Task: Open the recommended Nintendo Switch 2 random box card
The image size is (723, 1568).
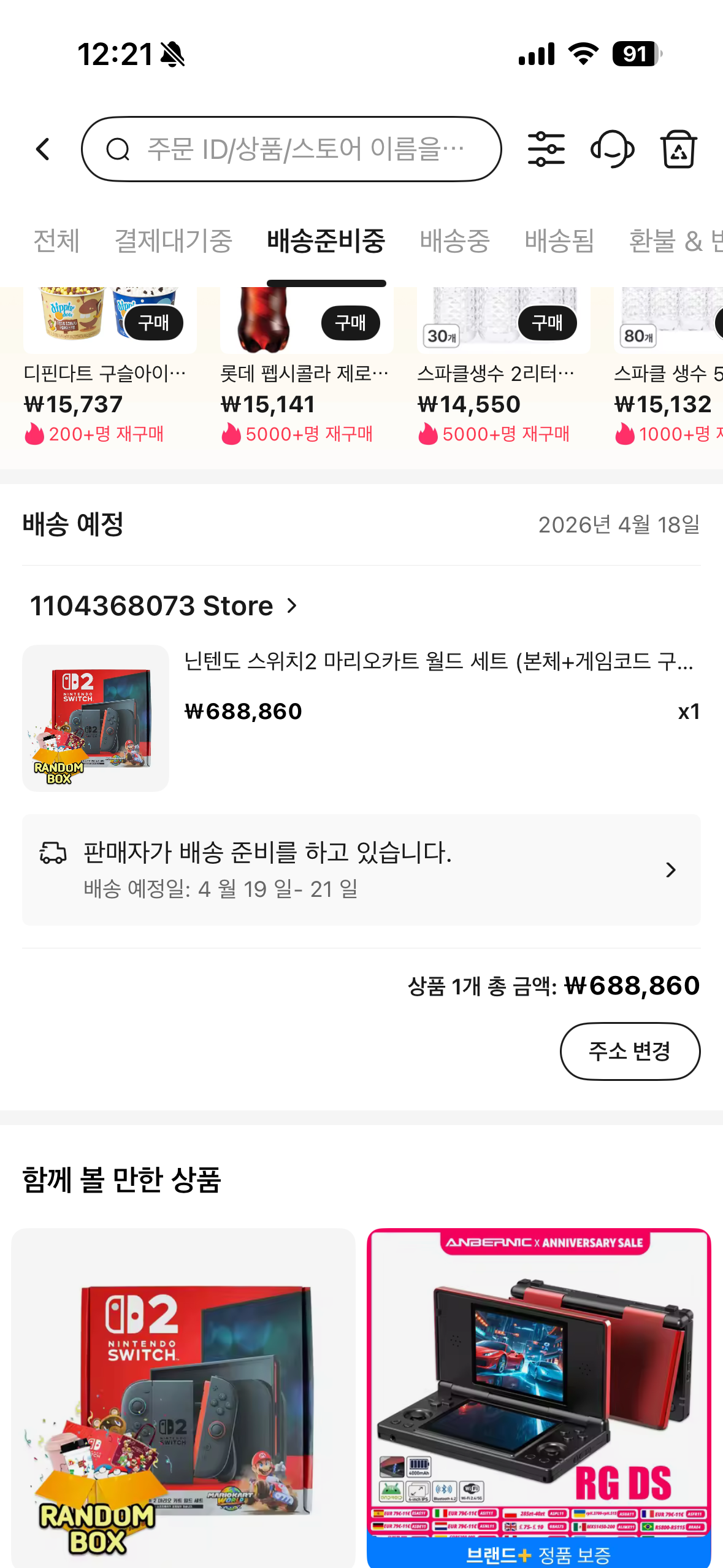Action: coord(183,1397)
